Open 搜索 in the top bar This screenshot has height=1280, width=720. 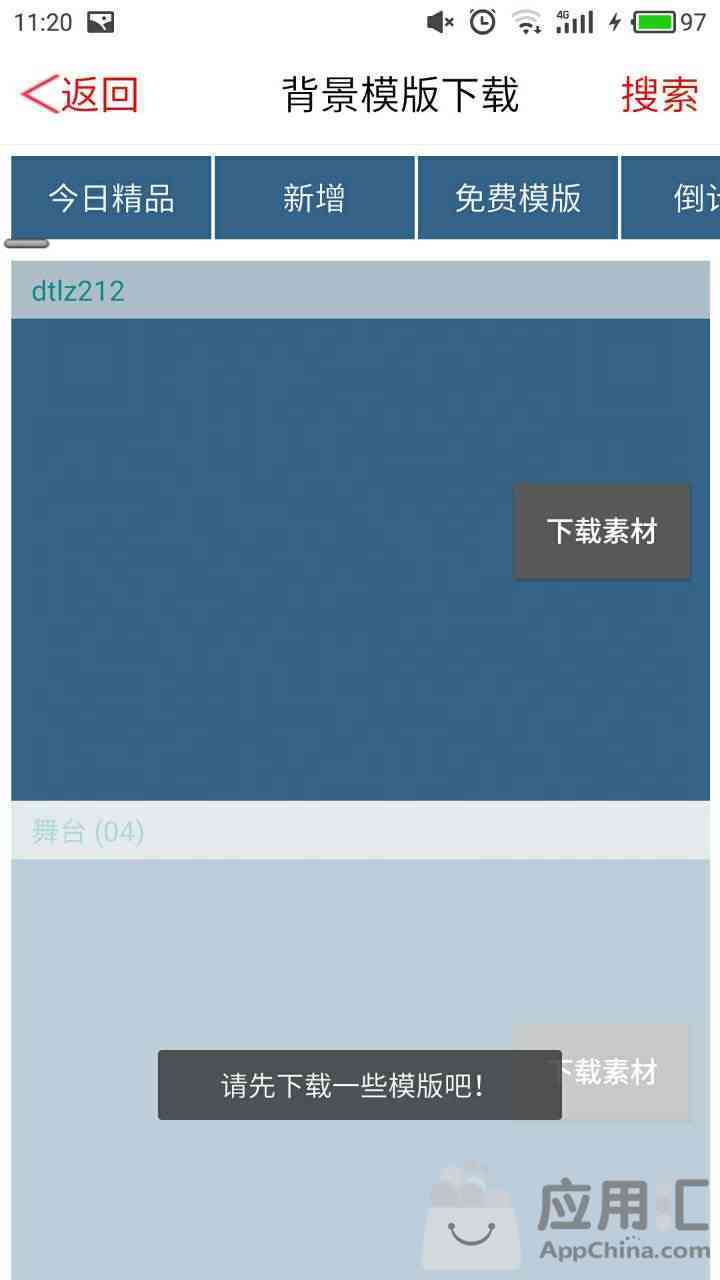[x=660, y=95]
